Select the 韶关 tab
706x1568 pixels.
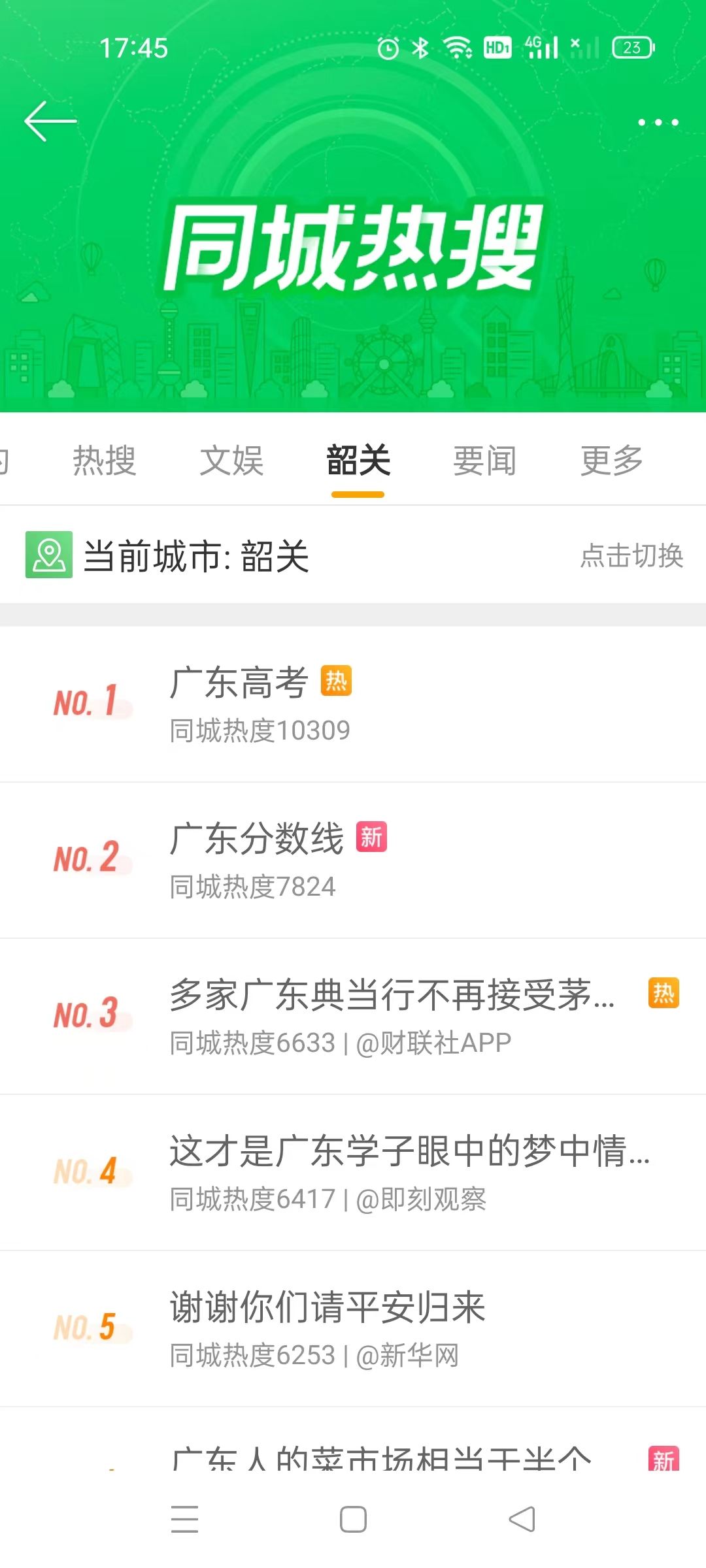coord(358,461)
